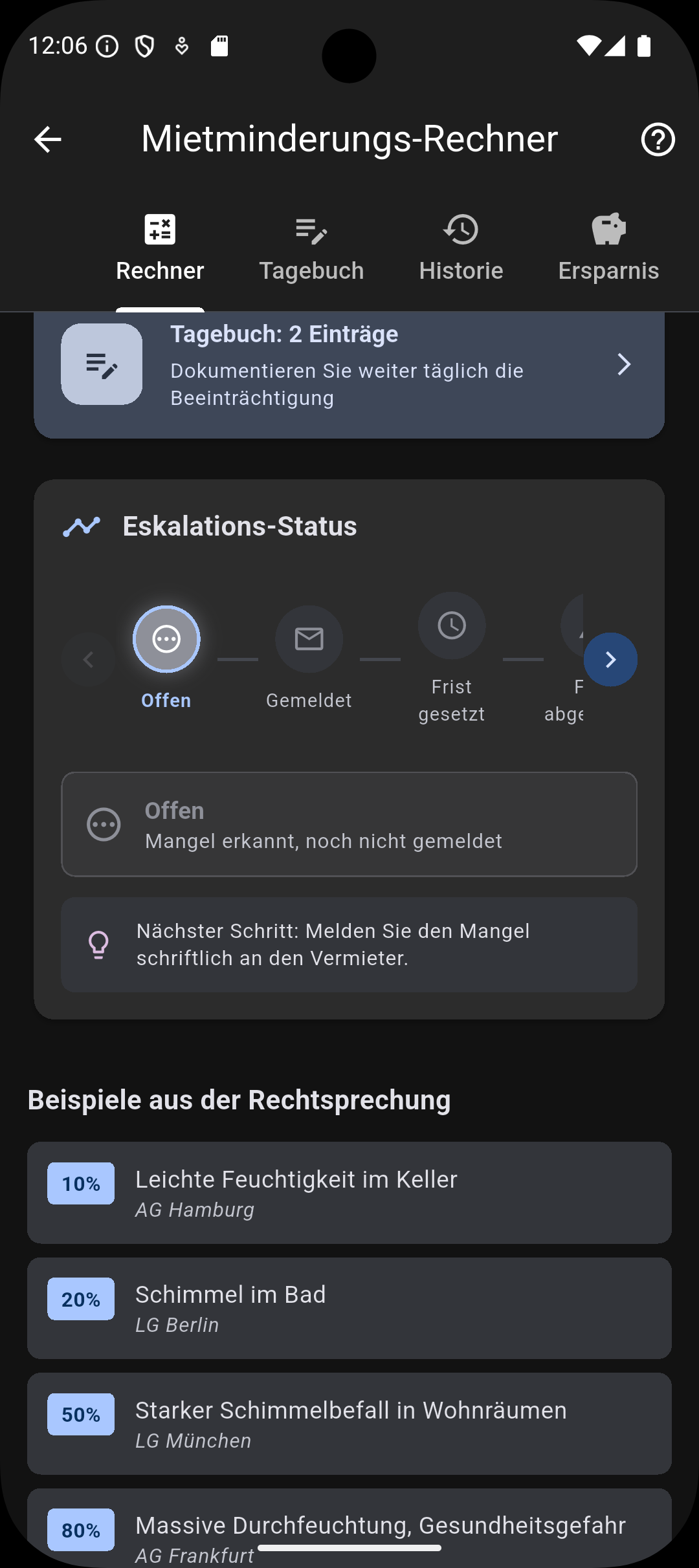Image resolution: width=699 pixels, height=1568 pixels.
Task: Click the Gemeldet envelope icon
Action: pos(309,639)
